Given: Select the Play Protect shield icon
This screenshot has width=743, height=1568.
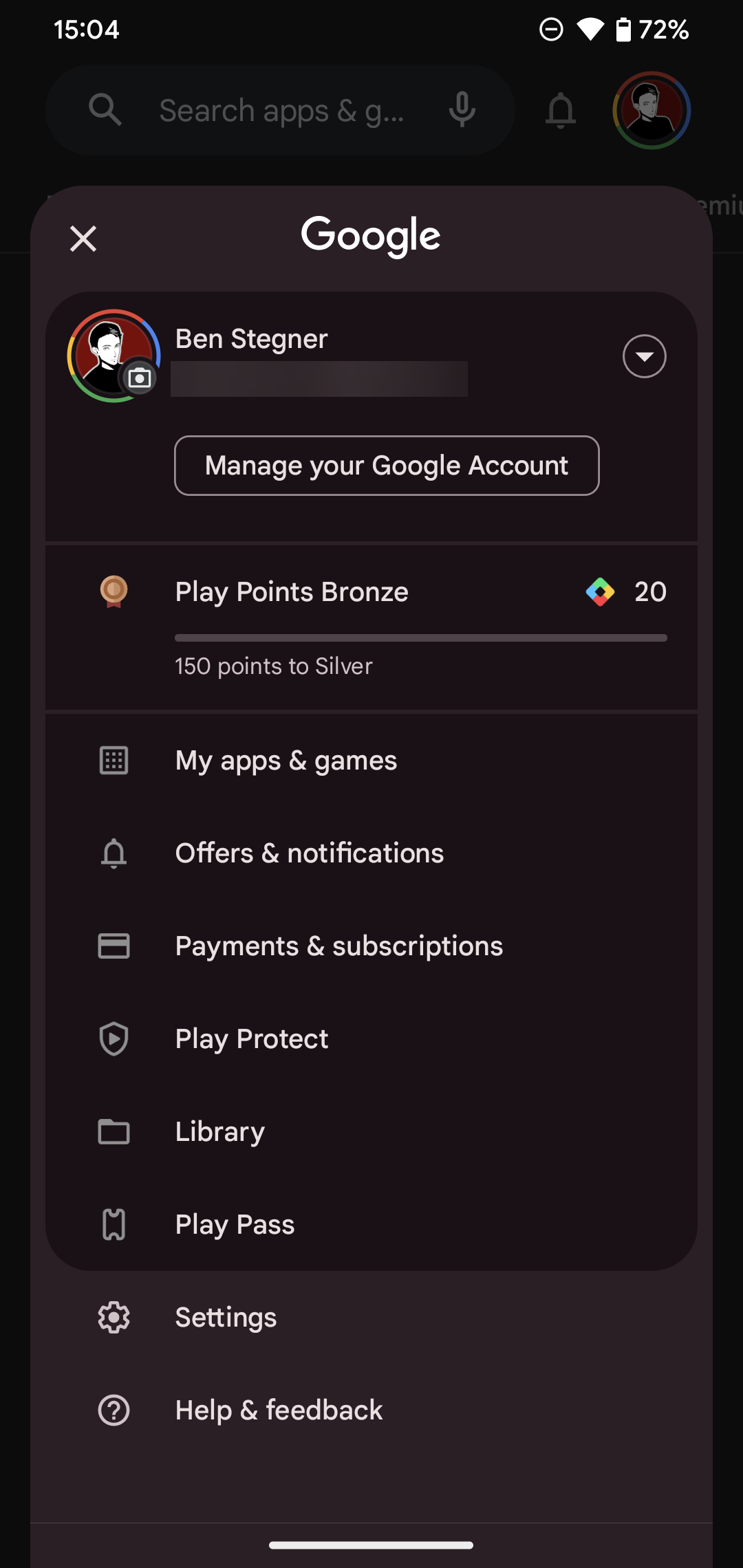Looking at the screenshot, I should pos(114,1039).
